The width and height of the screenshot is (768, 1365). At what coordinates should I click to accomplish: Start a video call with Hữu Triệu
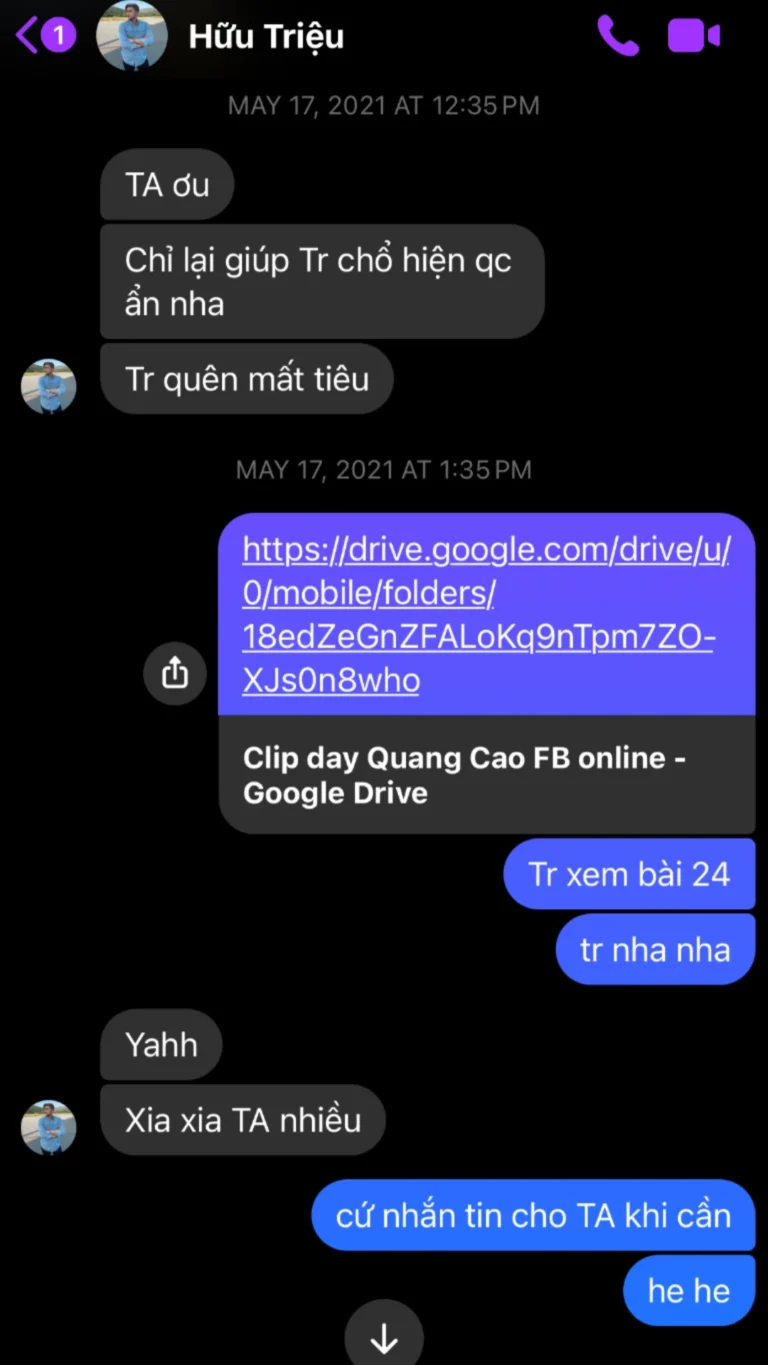click(x=694, y=36)
